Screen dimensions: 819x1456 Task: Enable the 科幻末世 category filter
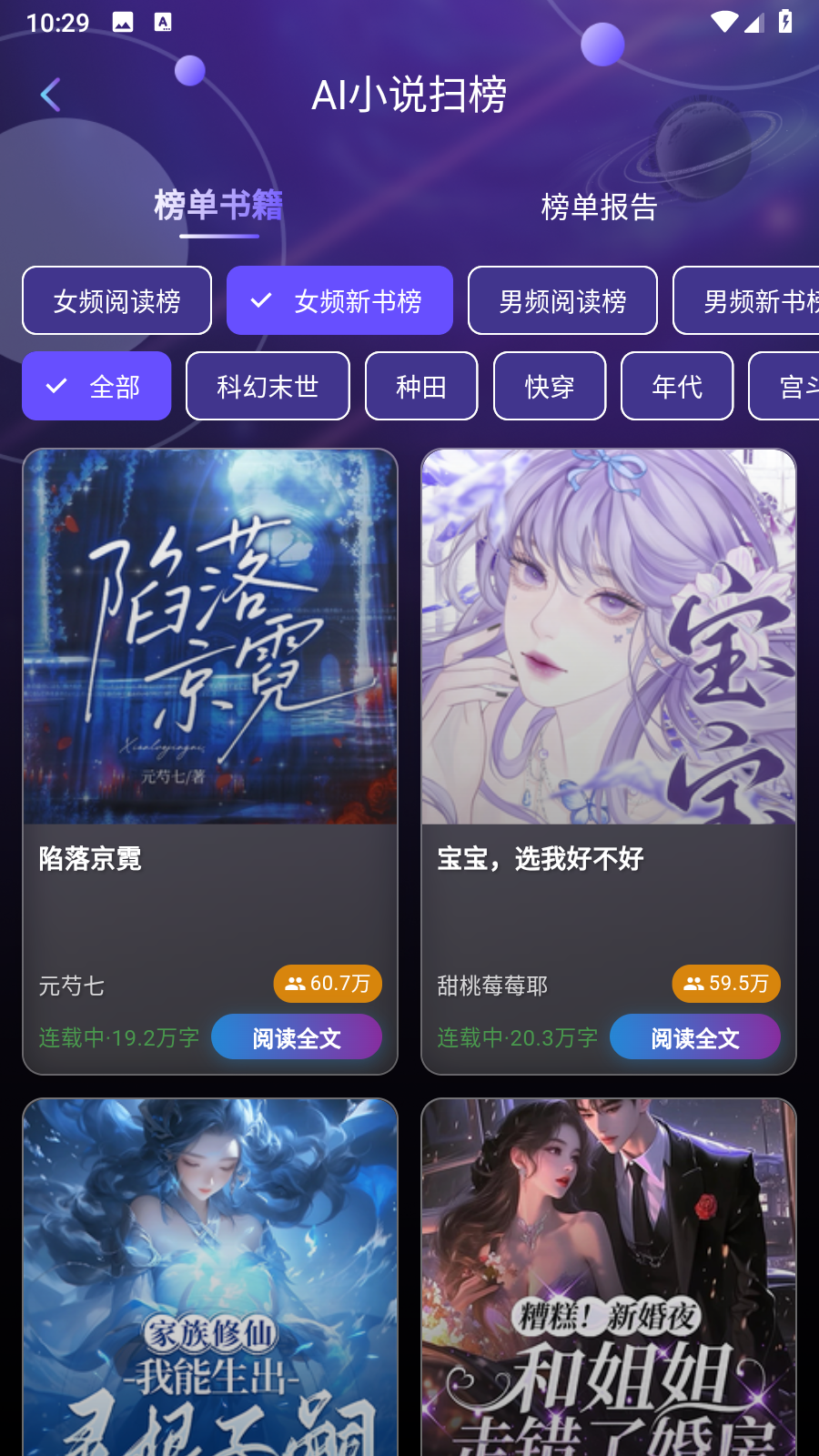[268, 386]
